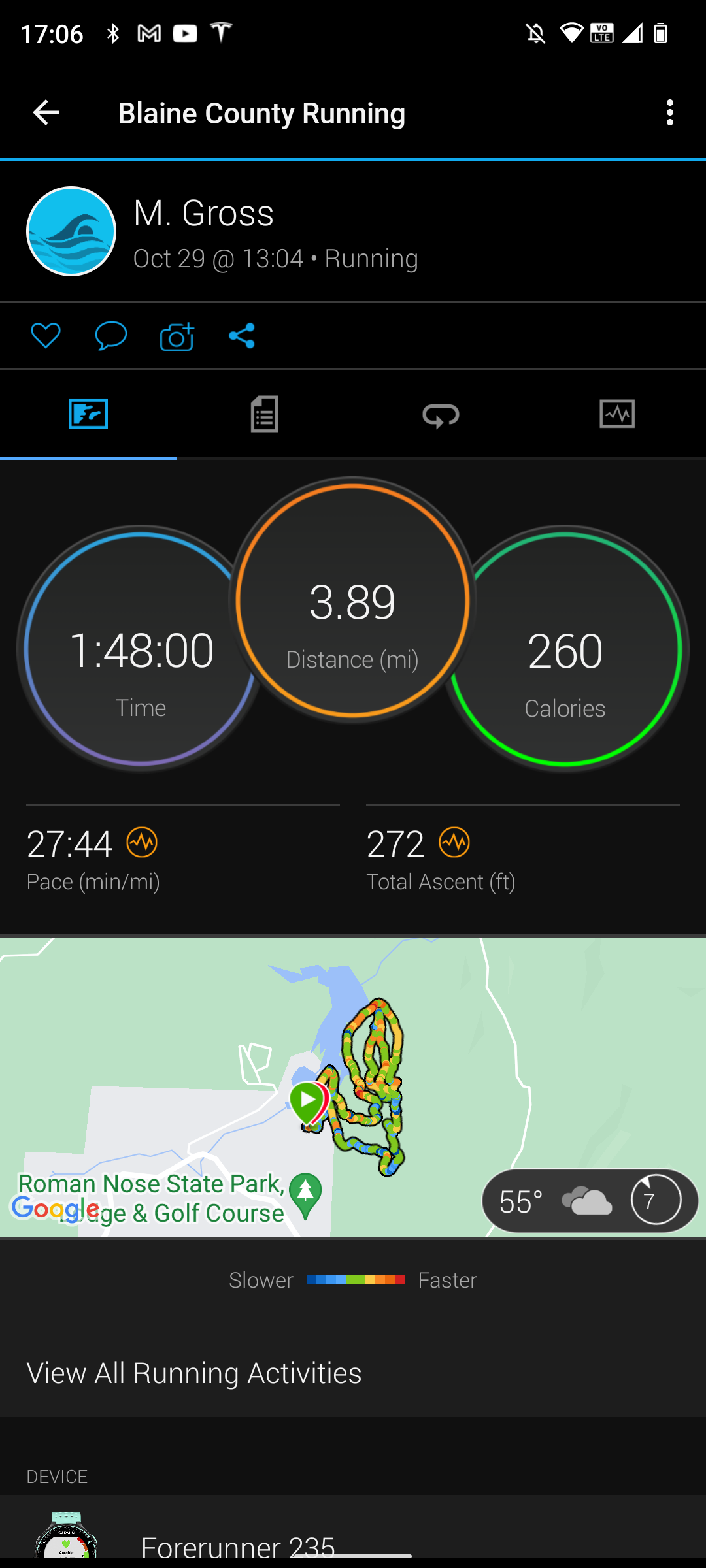Go back using the arrow
This screenshot has height=1568, width=706.
coord(46,113)
